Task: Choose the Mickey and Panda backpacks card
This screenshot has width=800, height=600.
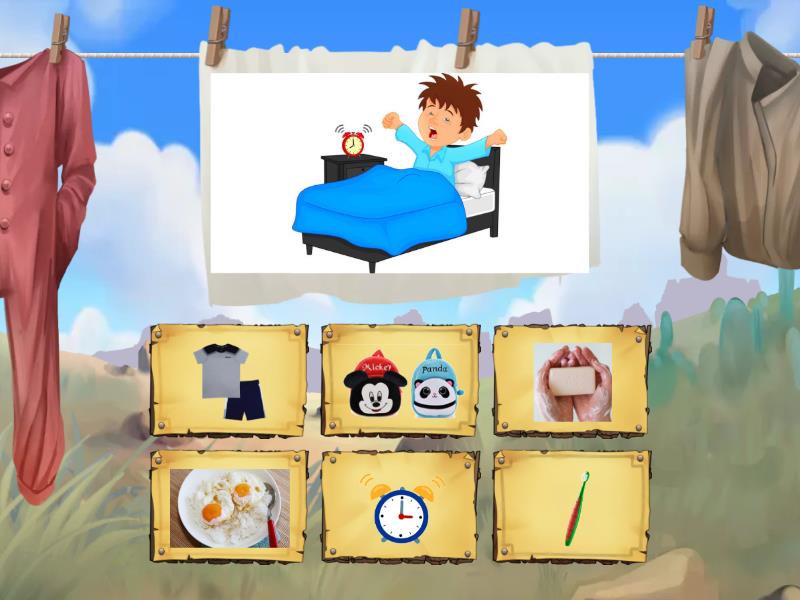Action: pyautogui.click(x=400, y=380)
